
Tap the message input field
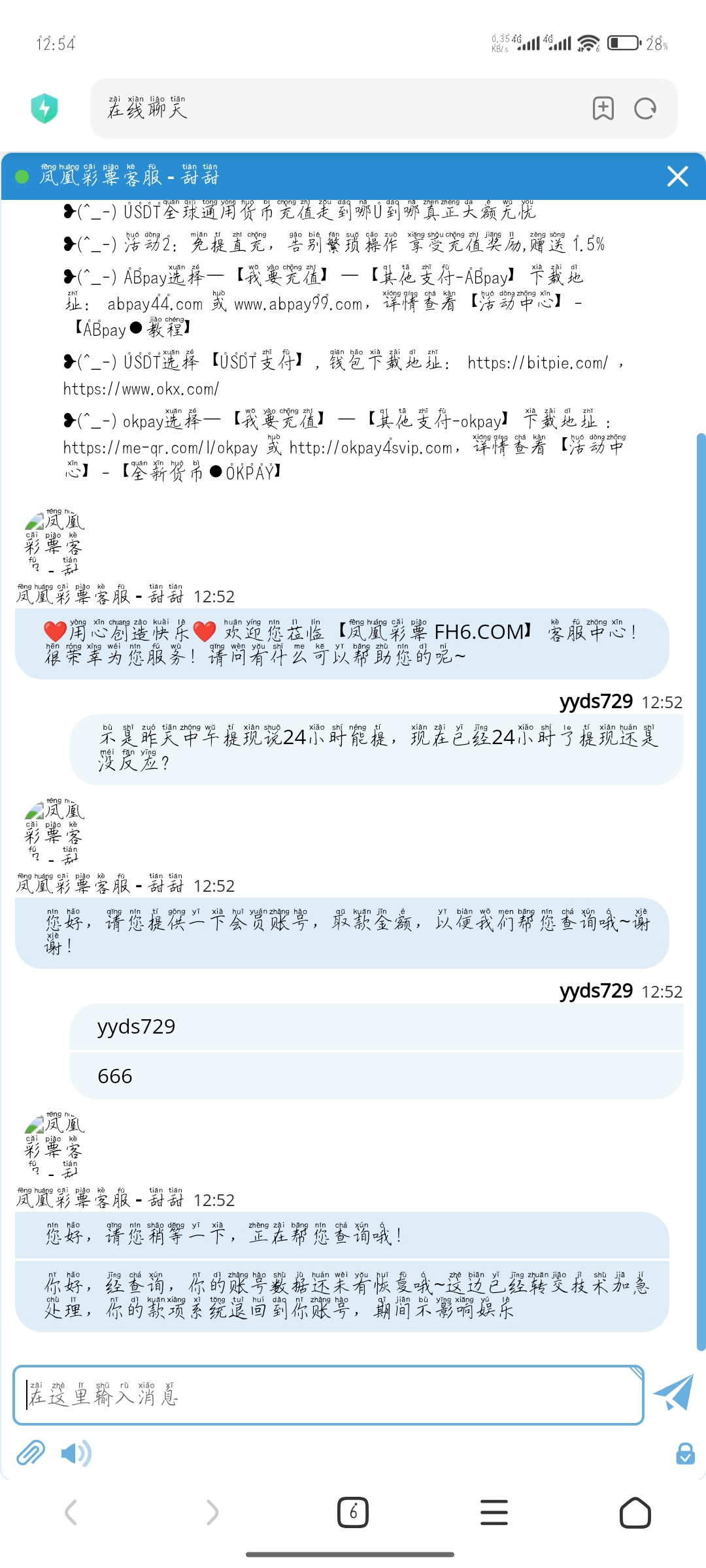point(329,1395)
